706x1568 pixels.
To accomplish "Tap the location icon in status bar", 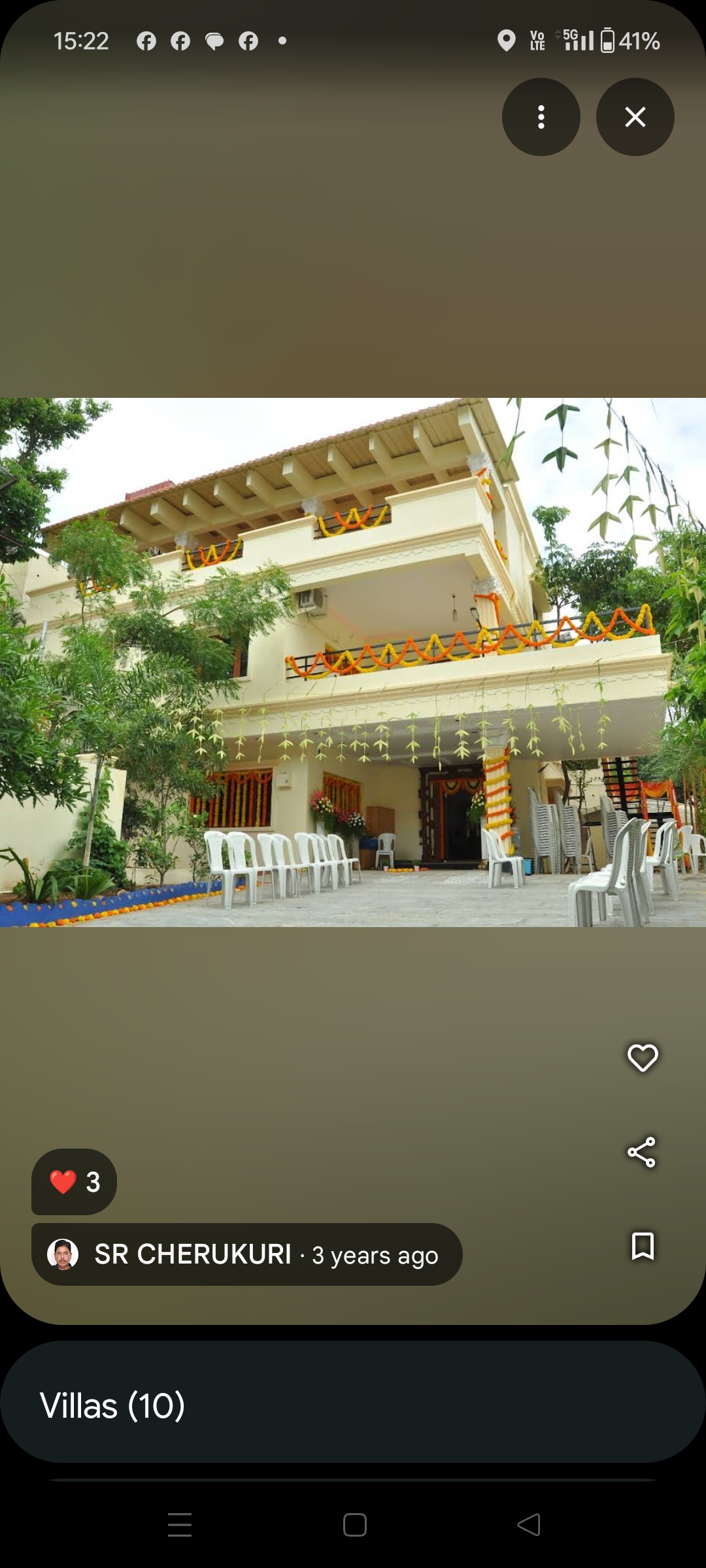I will click(507, 41).
